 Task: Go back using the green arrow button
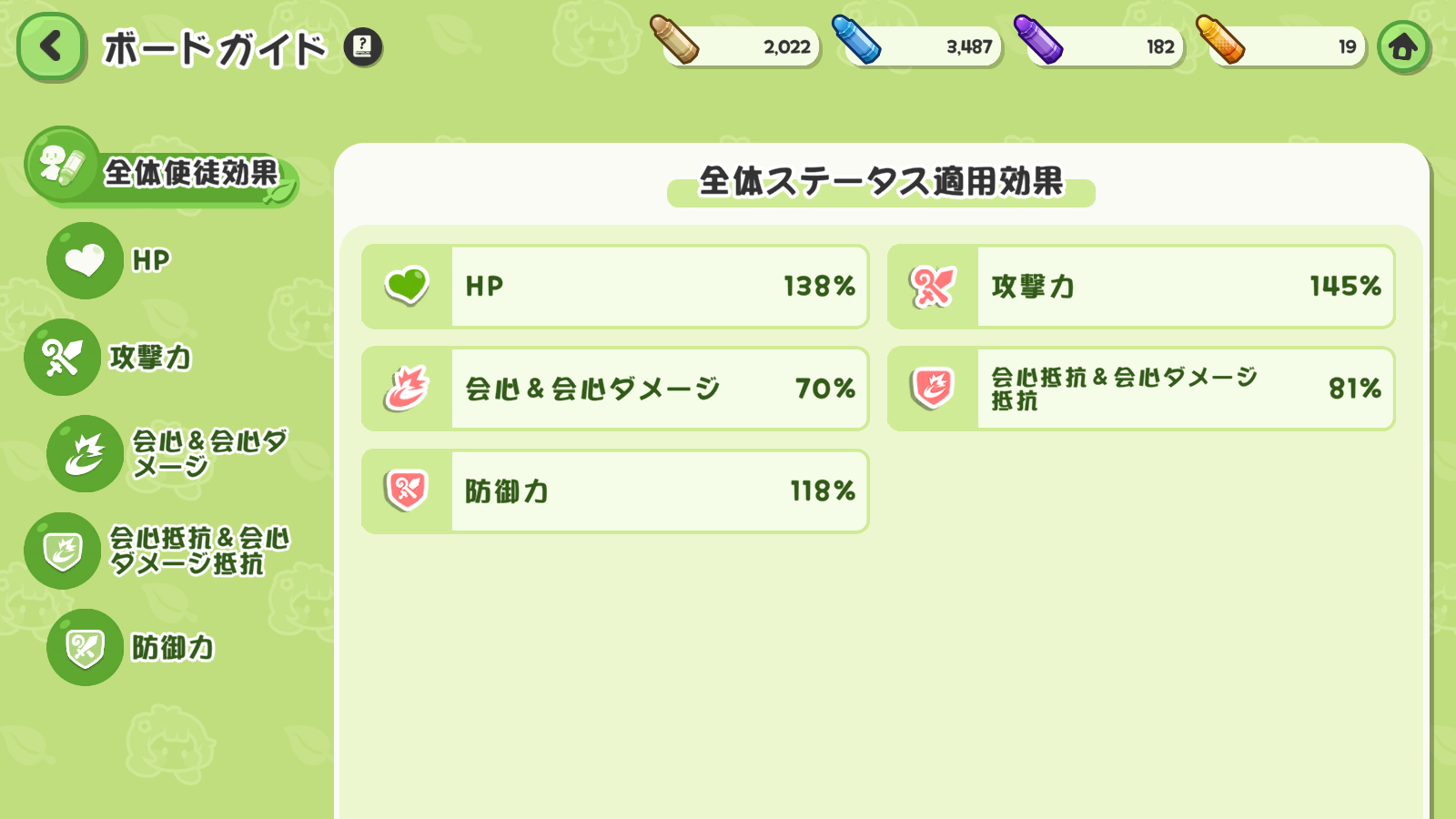point(51,46)
